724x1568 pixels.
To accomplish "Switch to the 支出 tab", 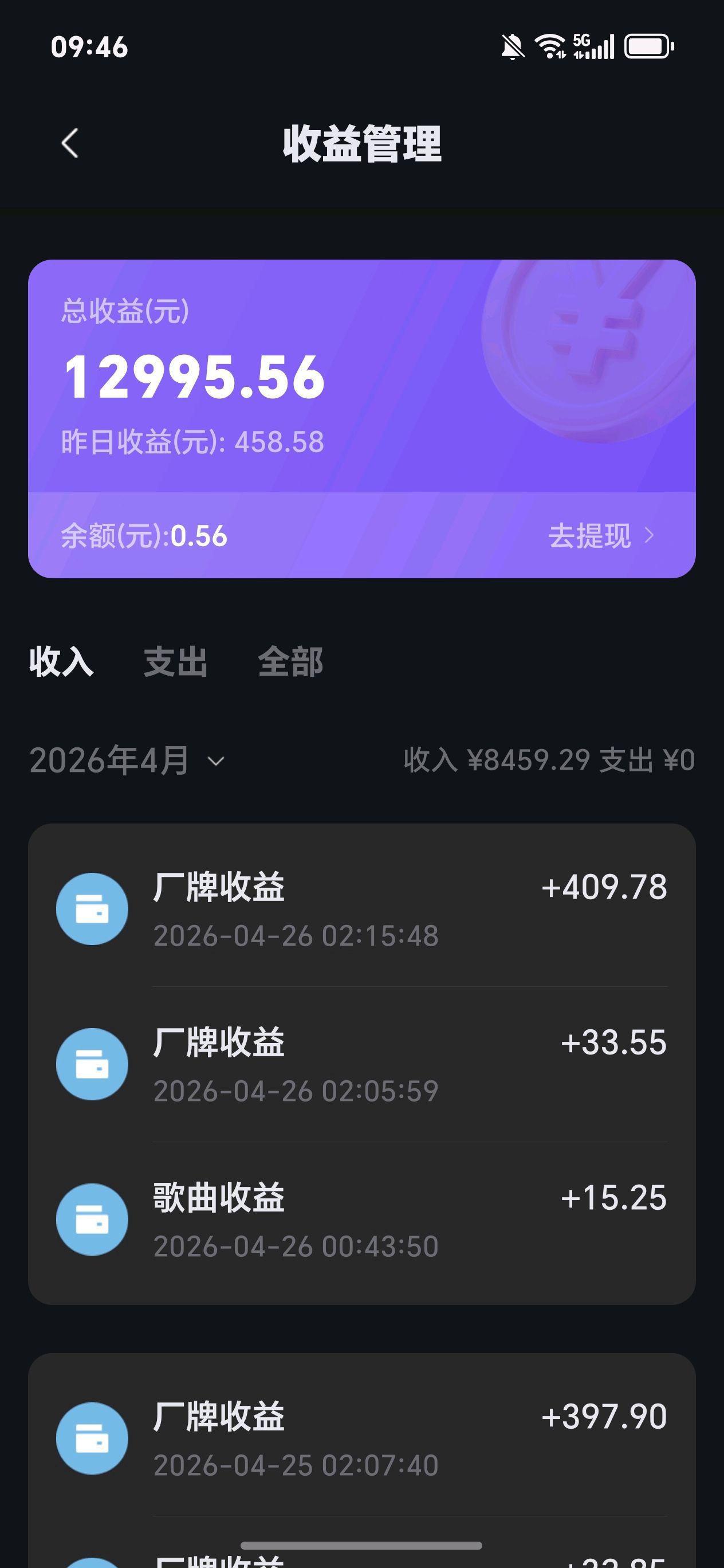I will coord(176,662).
